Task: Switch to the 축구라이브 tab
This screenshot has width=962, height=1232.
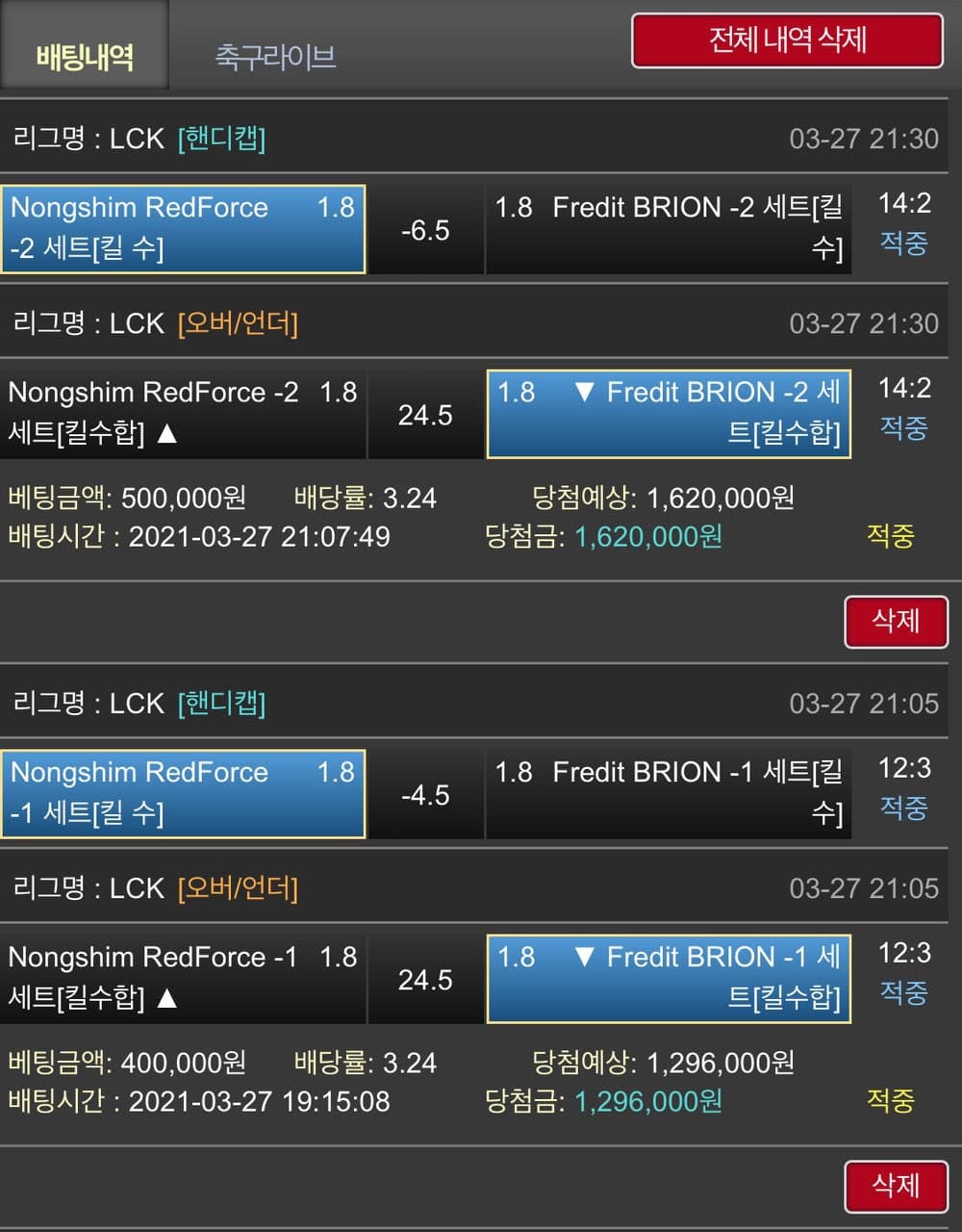Action: click(x=275, y=56)
